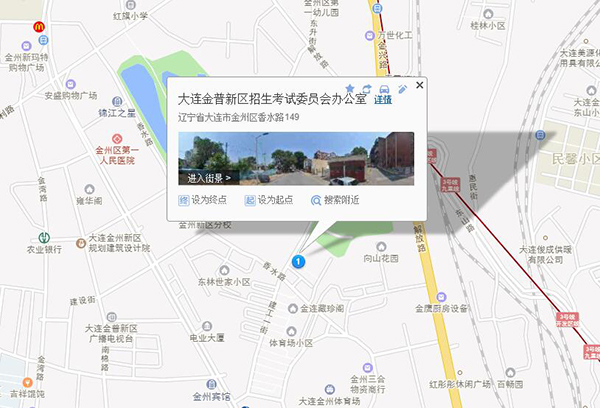Close the location info popup
Screen dimensions: 600x408
[x=419, y=86]
